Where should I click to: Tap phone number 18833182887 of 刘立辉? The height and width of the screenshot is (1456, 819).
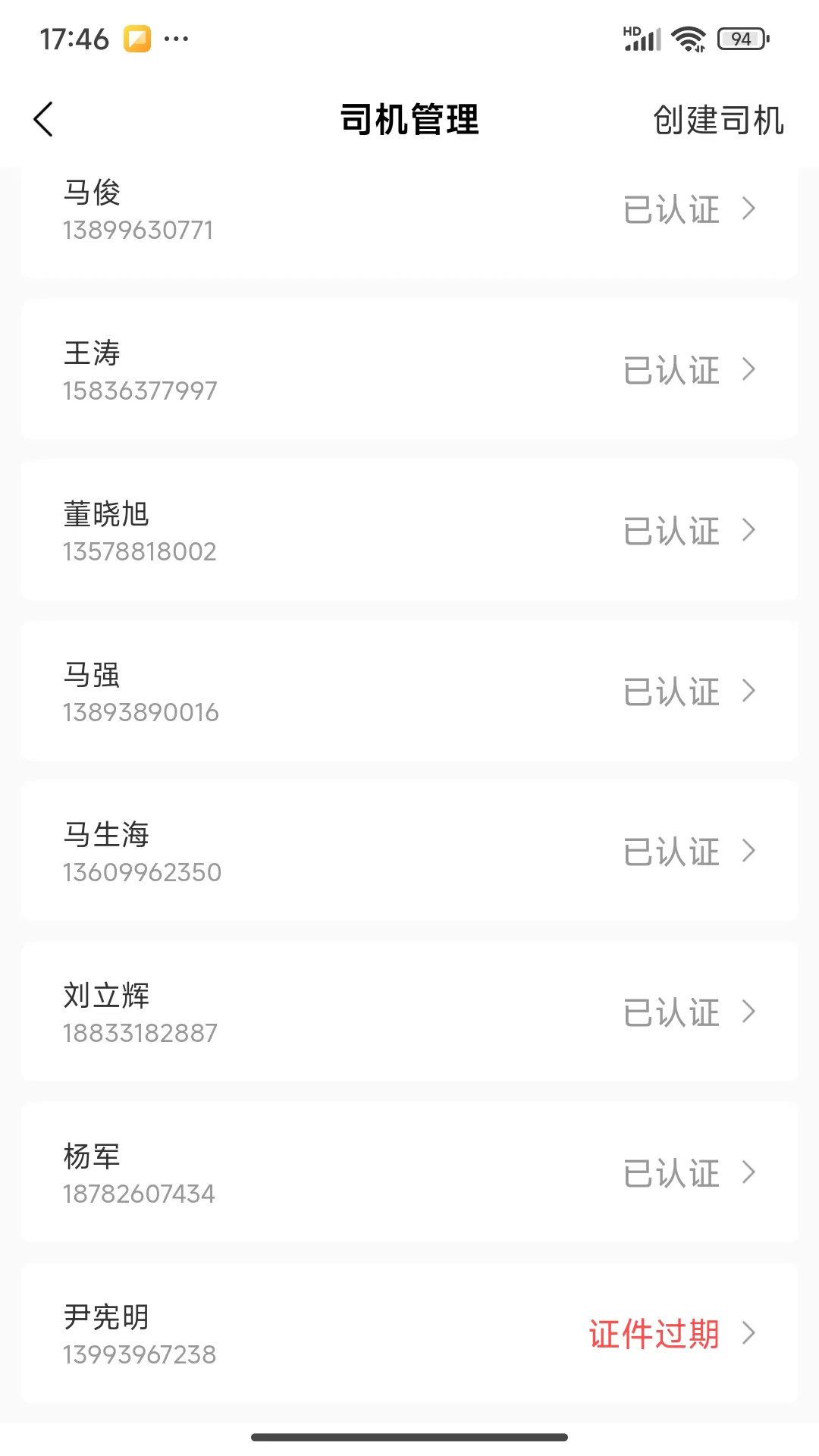coord(140,1032)
